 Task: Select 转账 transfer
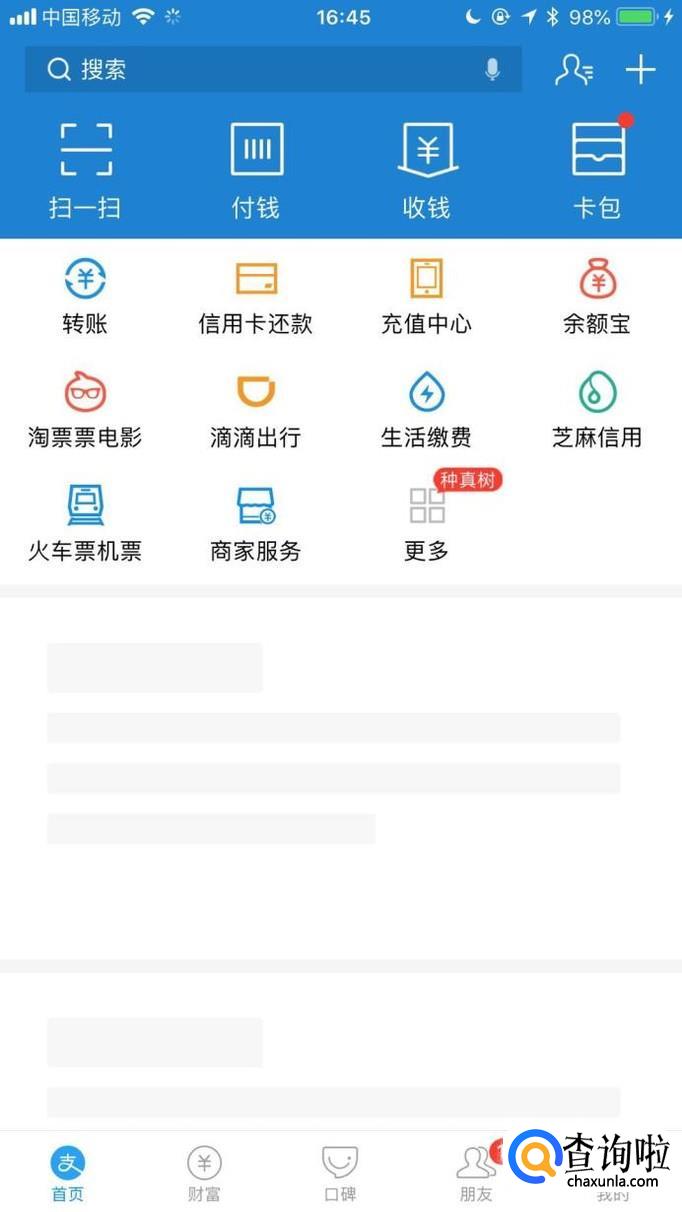pyautogui.click(x=85, y=296)
